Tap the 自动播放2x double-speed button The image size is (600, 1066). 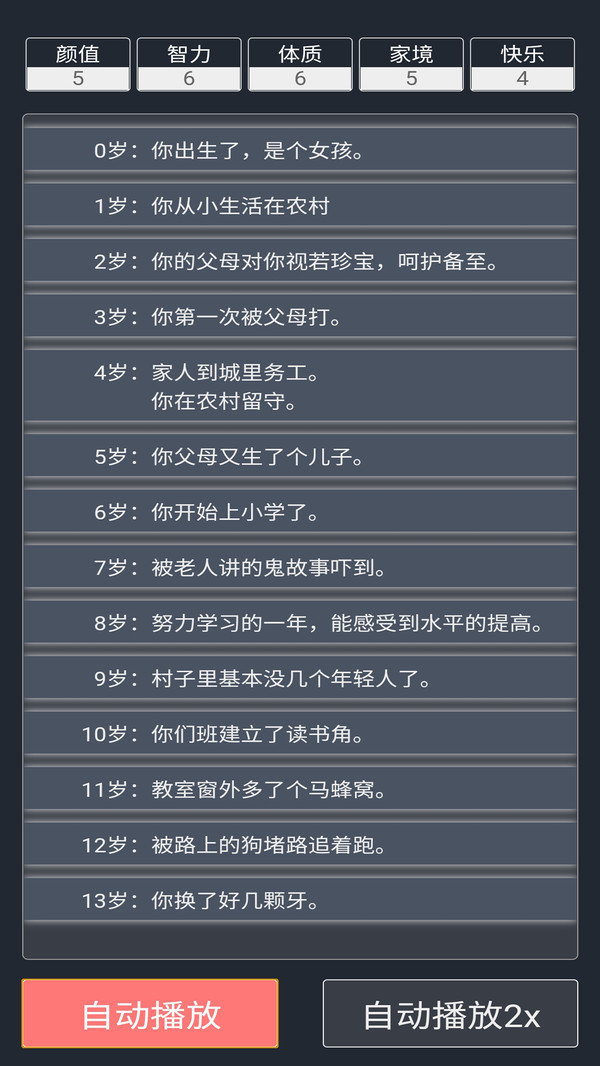point(450,1014)
